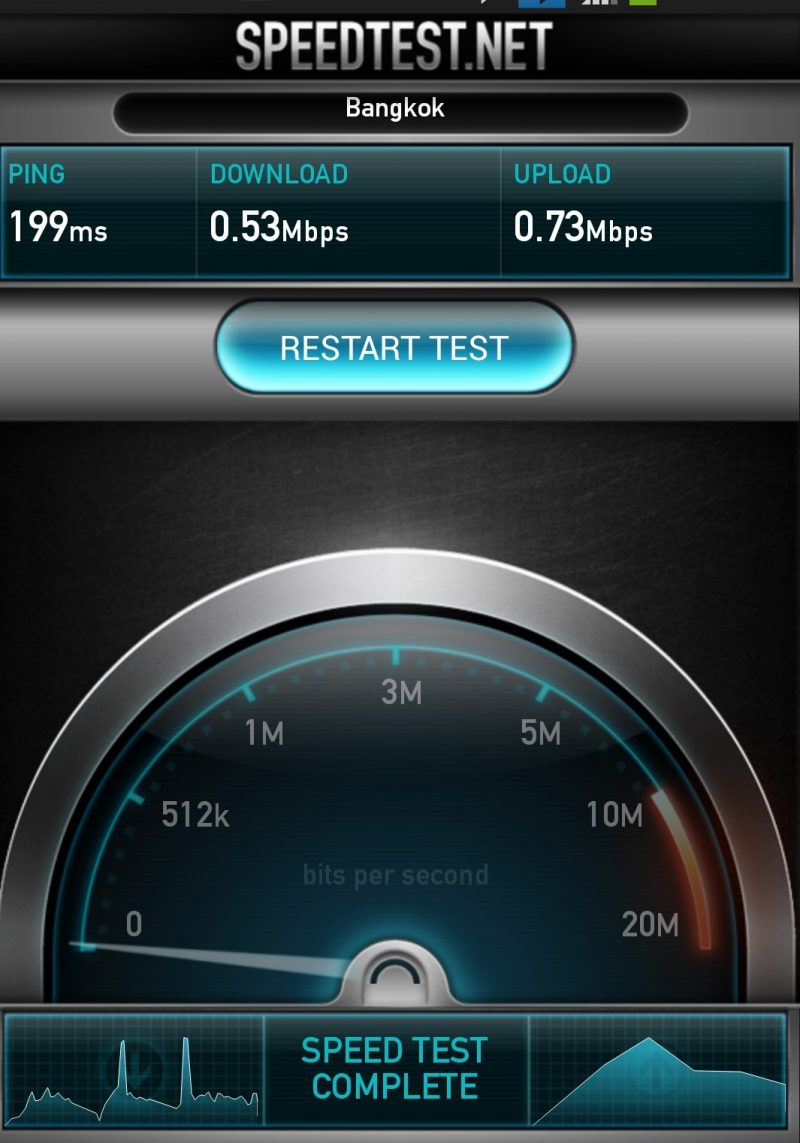Tap the signal strength icon in the status bar
The image size is (800, 1143).
[600, 7]
